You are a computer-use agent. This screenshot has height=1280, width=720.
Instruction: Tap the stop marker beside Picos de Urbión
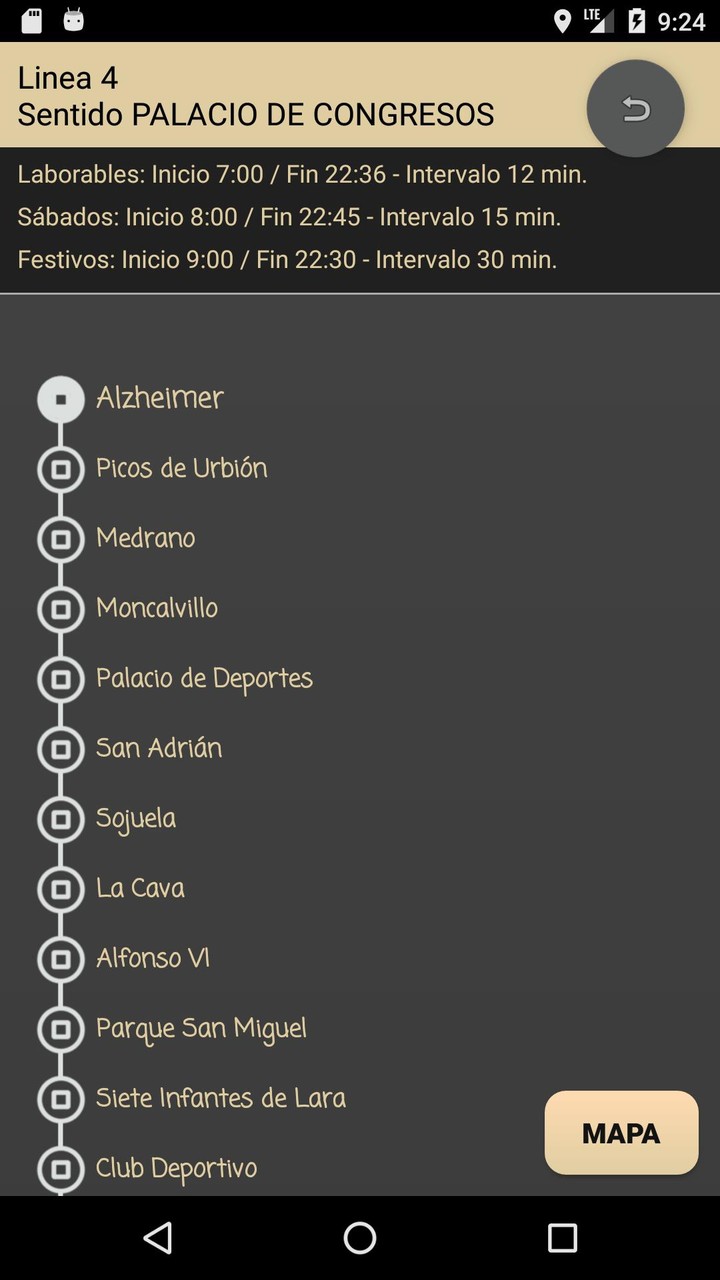[60, 468]
